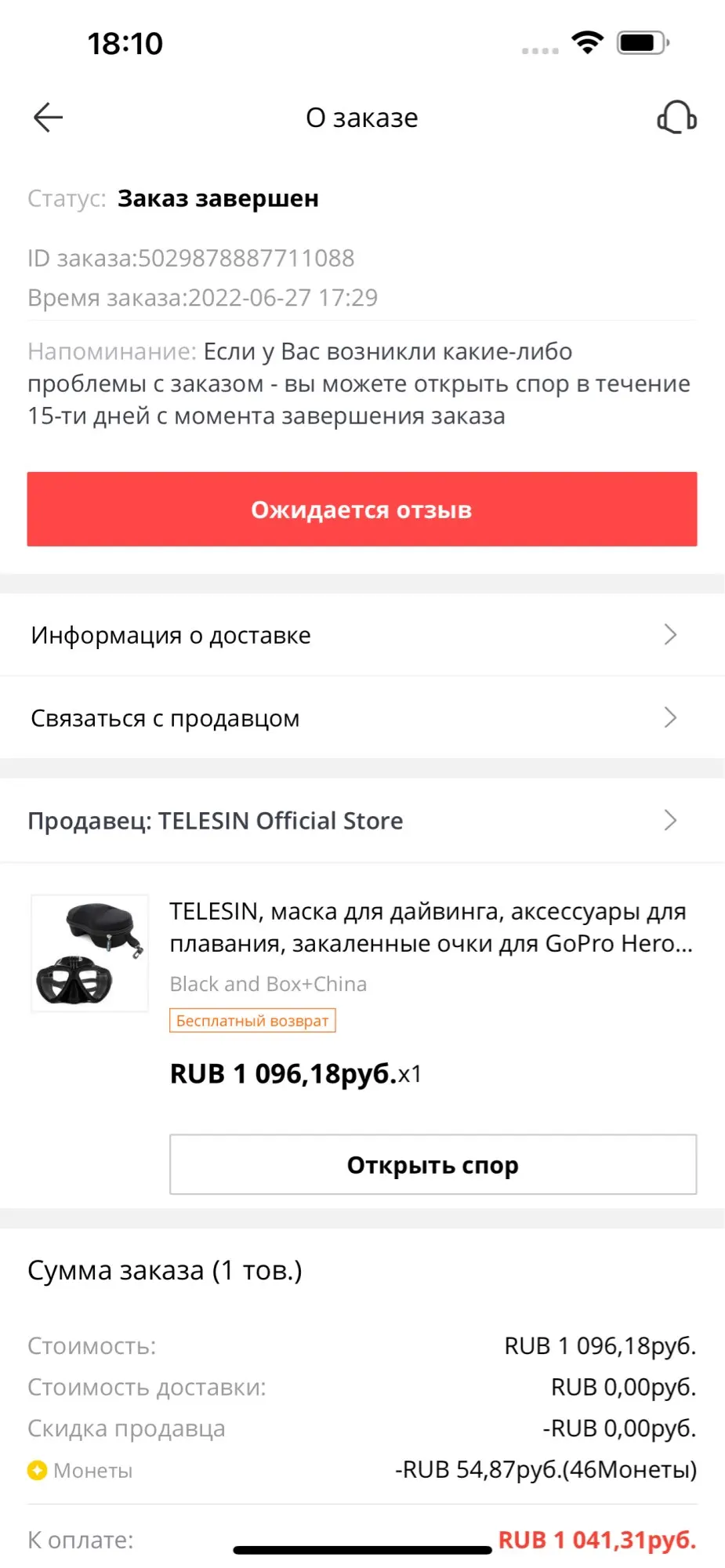
Task: View the TELESIN diving mask product
Action: click(x=430, y=927)
